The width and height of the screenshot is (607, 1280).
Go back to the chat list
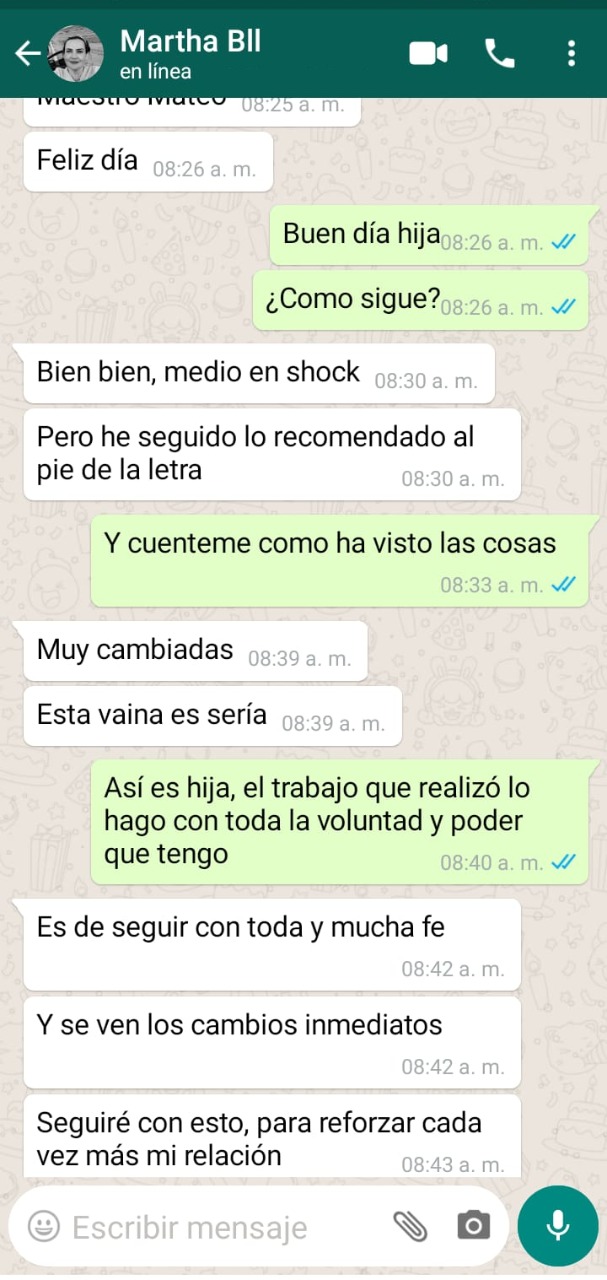point(27,53)
